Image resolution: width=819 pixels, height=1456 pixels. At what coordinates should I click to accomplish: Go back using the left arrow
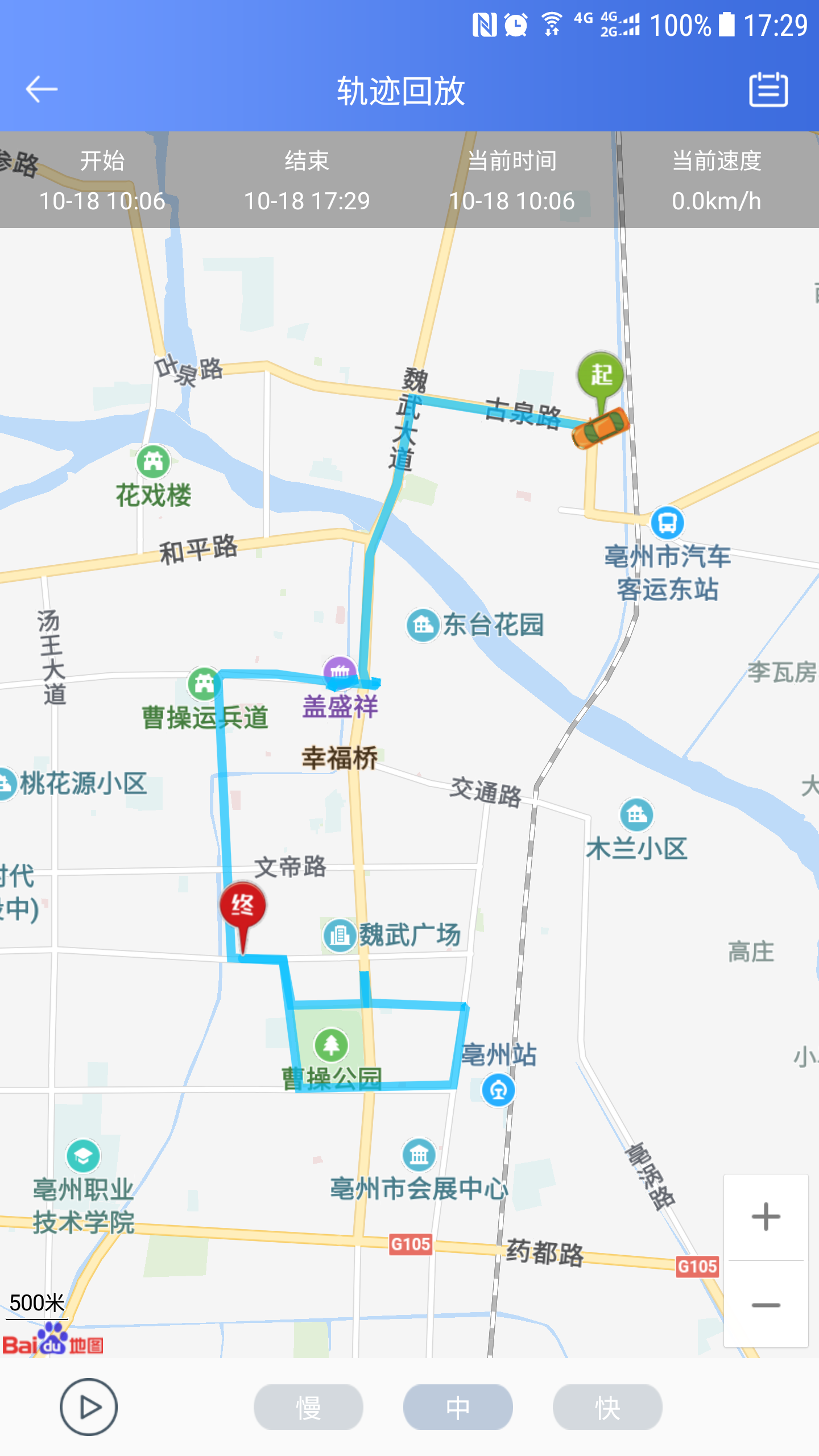coord(41,89)
